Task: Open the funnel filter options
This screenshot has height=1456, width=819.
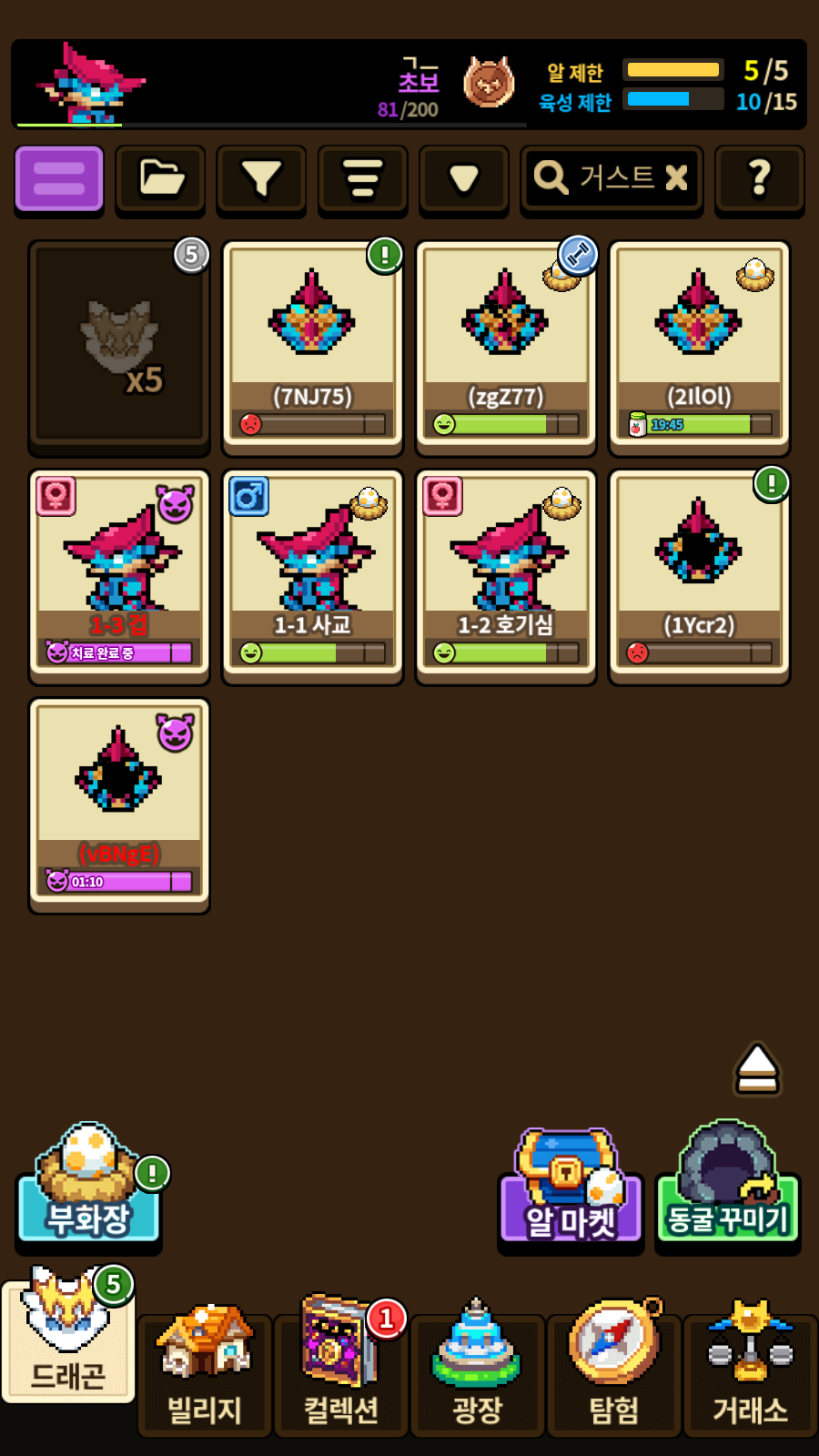Action: (x=261, y=179)
